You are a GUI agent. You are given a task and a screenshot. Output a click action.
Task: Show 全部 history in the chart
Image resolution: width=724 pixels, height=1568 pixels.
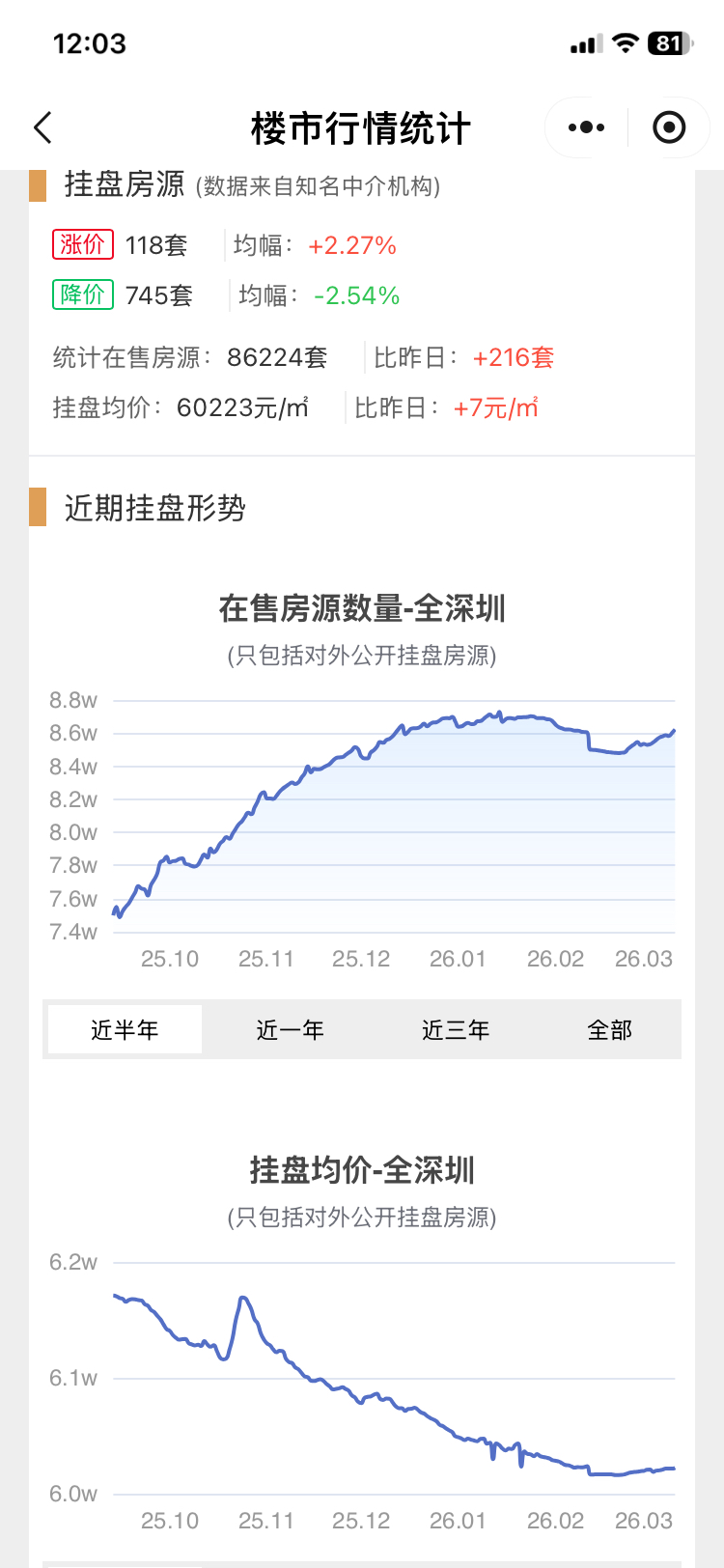click(609, 1030)
